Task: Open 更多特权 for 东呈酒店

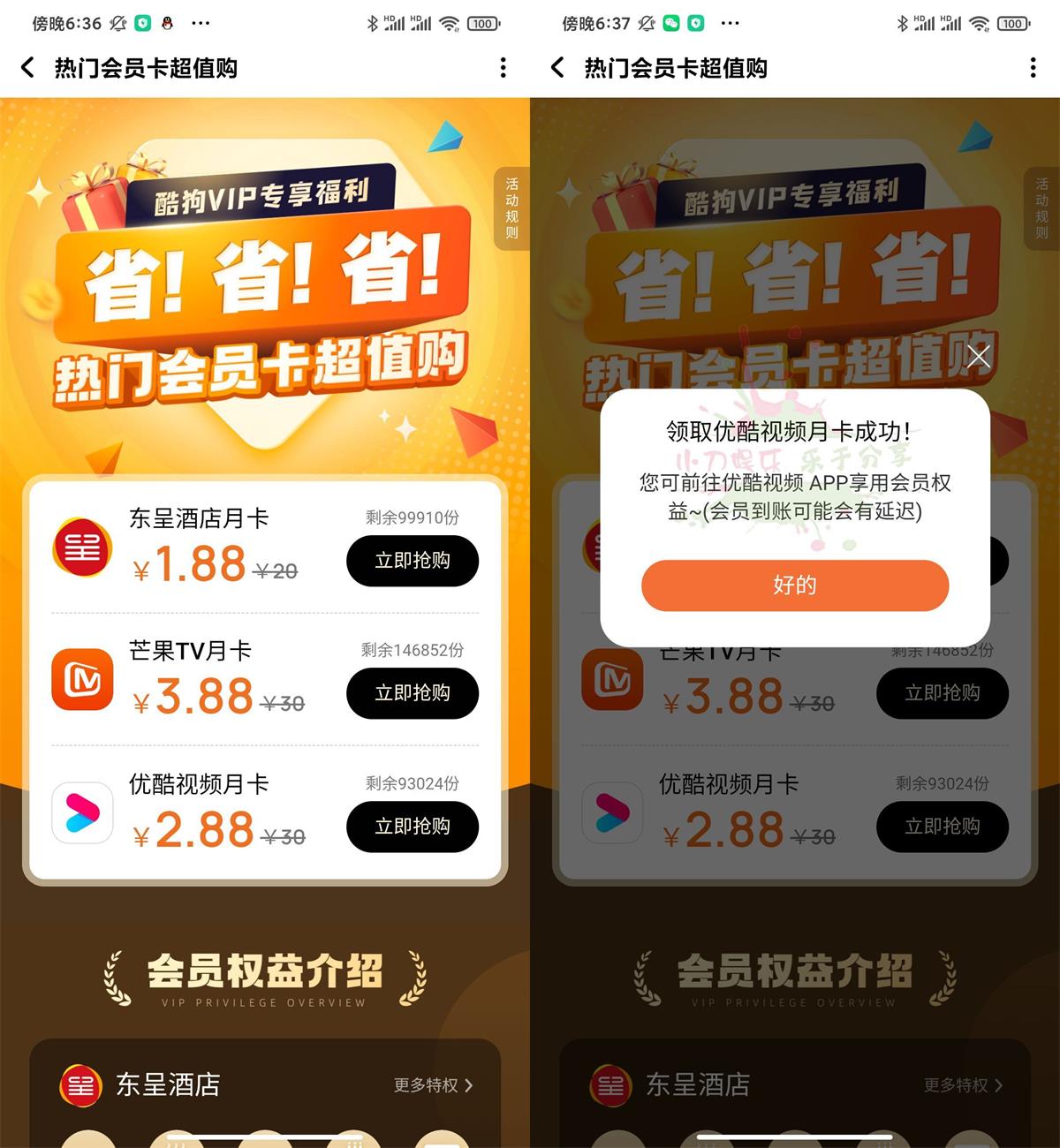Action: pyautogui.click(x=433, y=1085)
